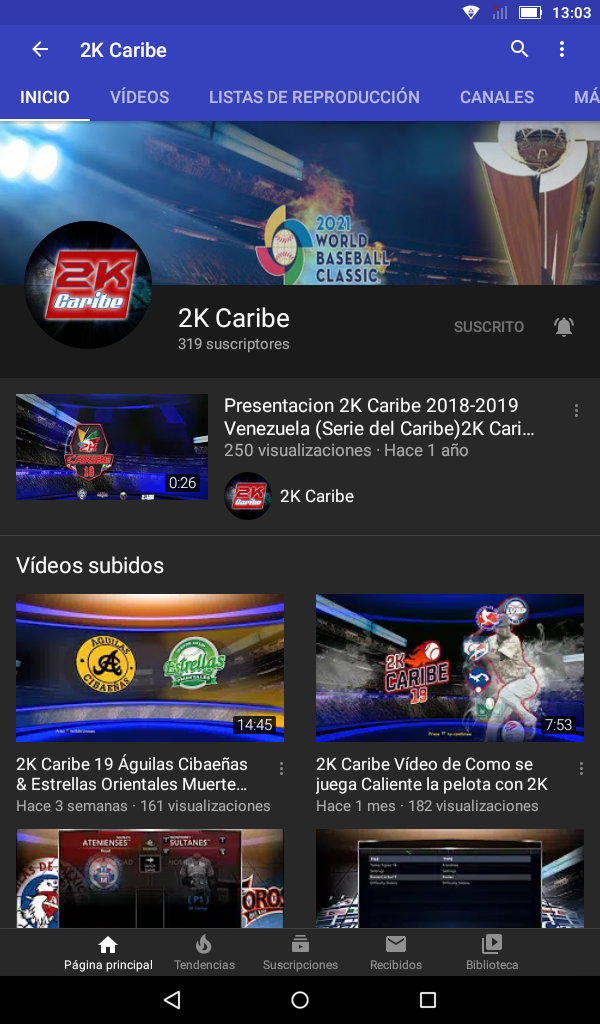Play the Presentacion 2K Caribe 2018-2019 video
Image resolution: width=600 pixels, height=1024 pixels.
point(112,447)
